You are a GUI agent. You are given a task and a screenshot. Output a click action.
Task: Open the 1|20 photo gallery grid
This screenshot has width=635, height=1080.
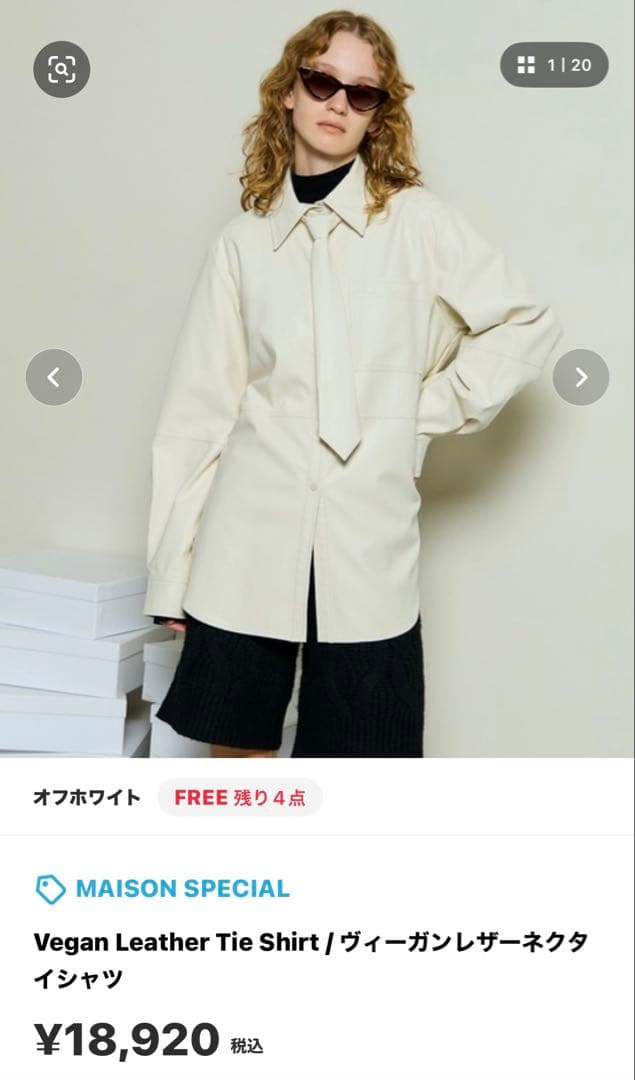click(554, 65)
